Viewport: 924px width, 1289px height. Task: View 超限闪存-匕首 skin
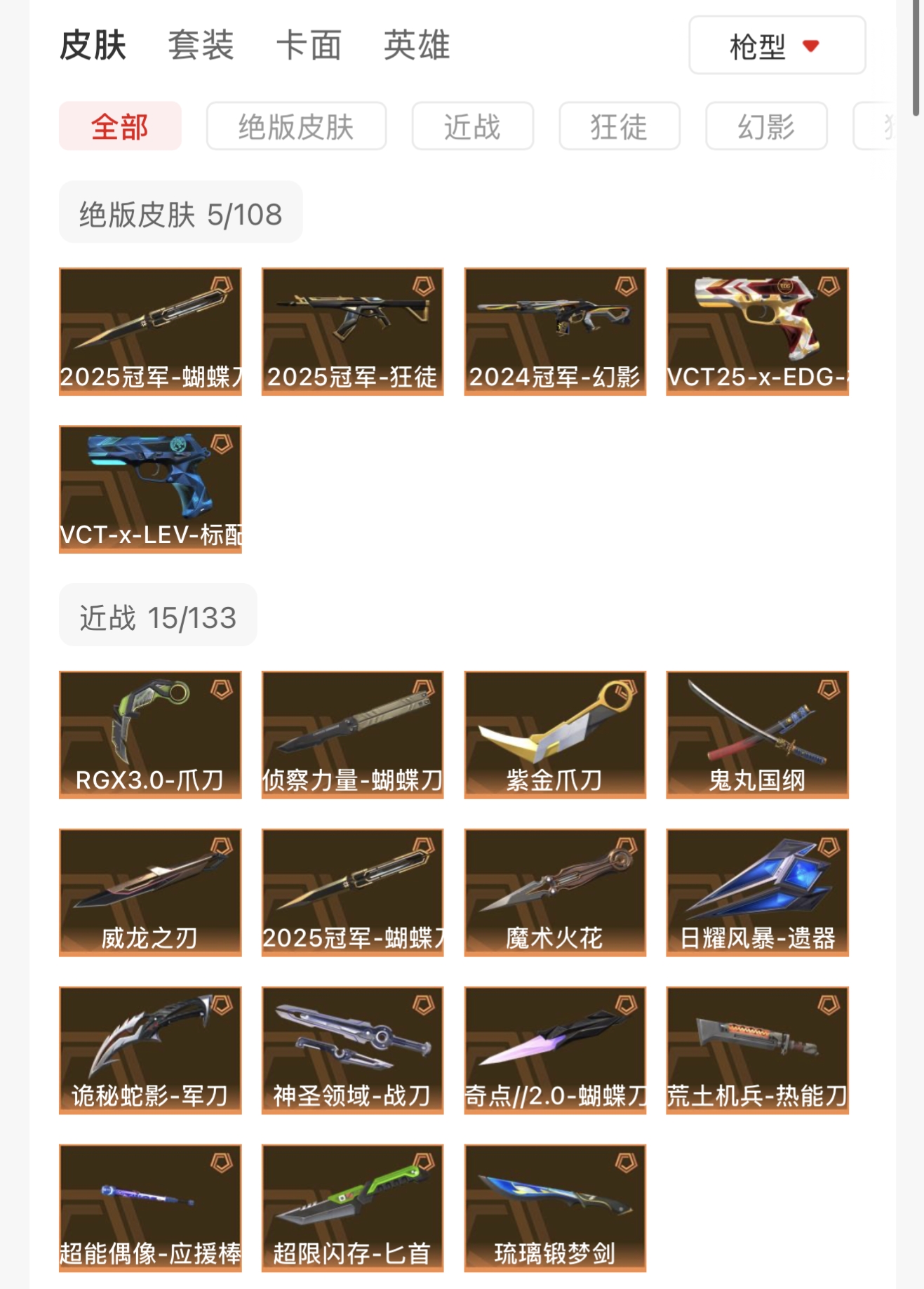tap(352, 1208)
